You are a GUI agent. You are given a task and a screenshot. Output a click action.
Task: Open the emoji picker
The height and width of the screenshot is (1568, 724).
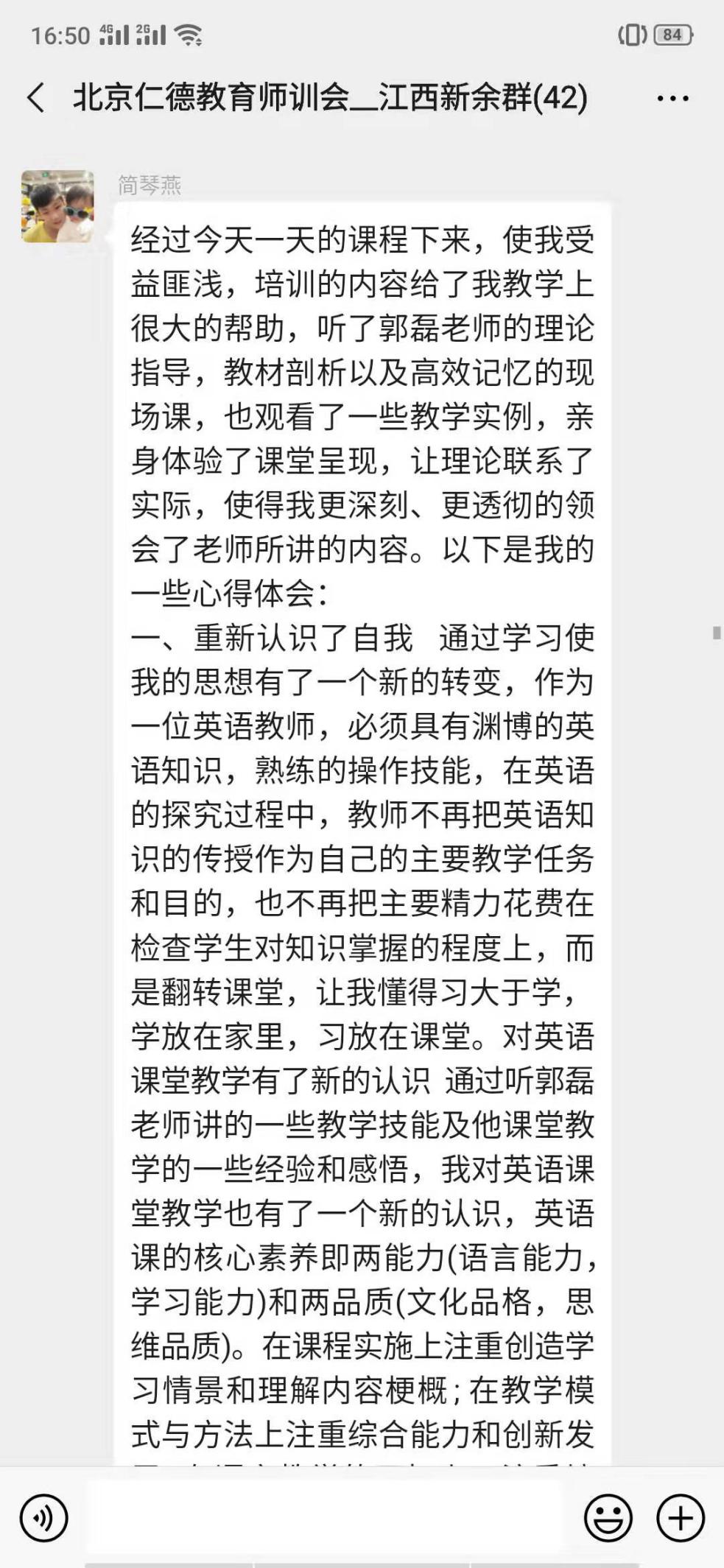608,1518
